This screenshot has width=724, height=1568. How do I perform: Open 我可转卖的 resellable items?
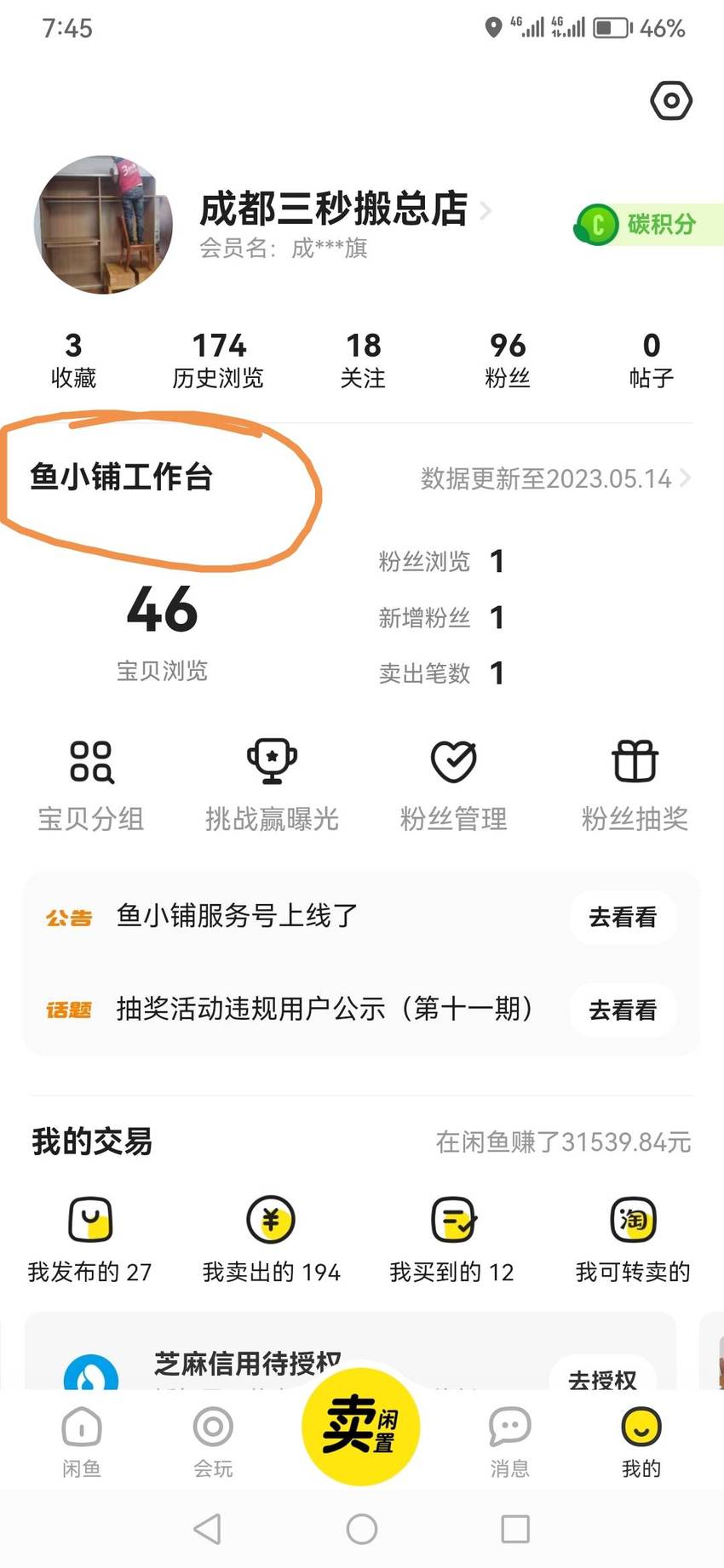[632, 1240]
